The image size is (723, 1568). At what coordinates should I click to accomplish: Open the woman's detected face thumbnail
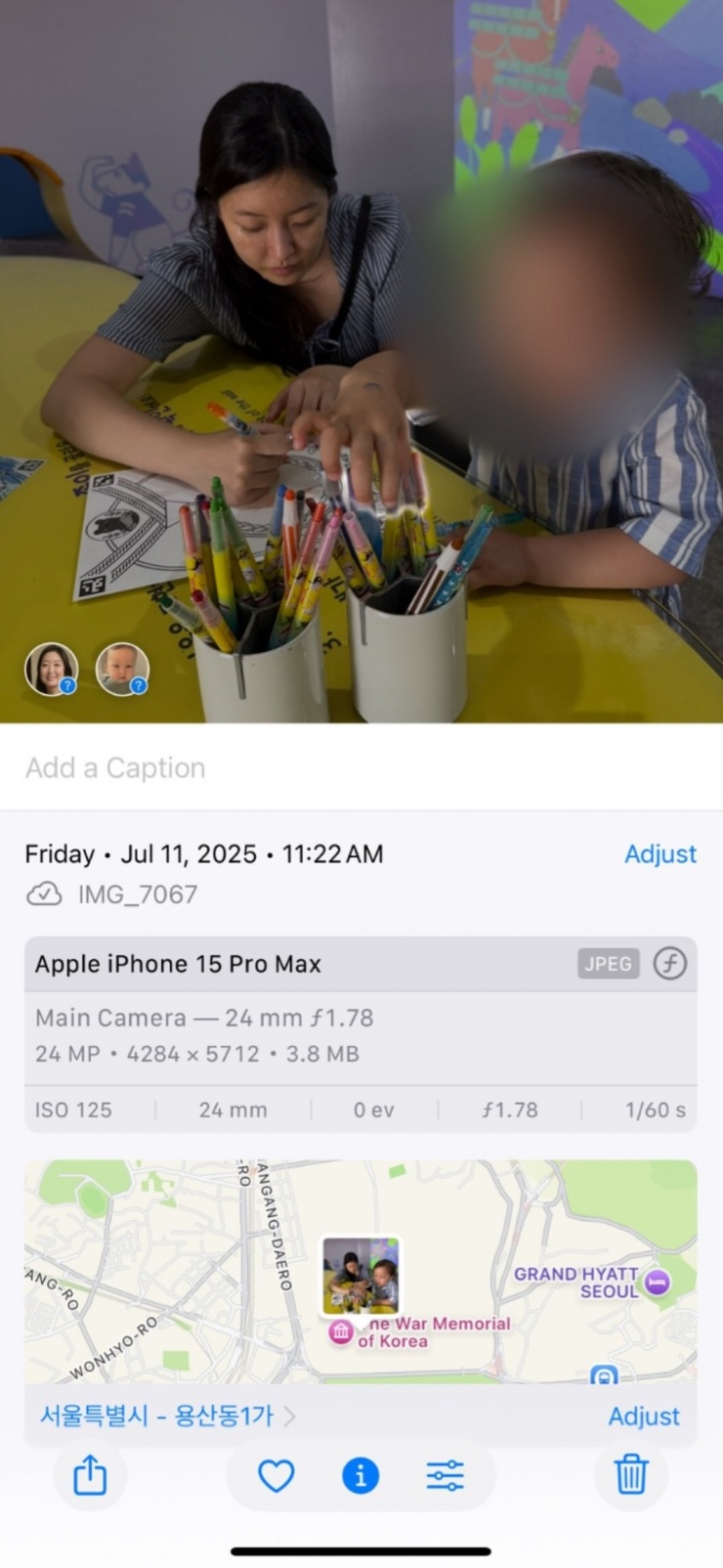51,670
